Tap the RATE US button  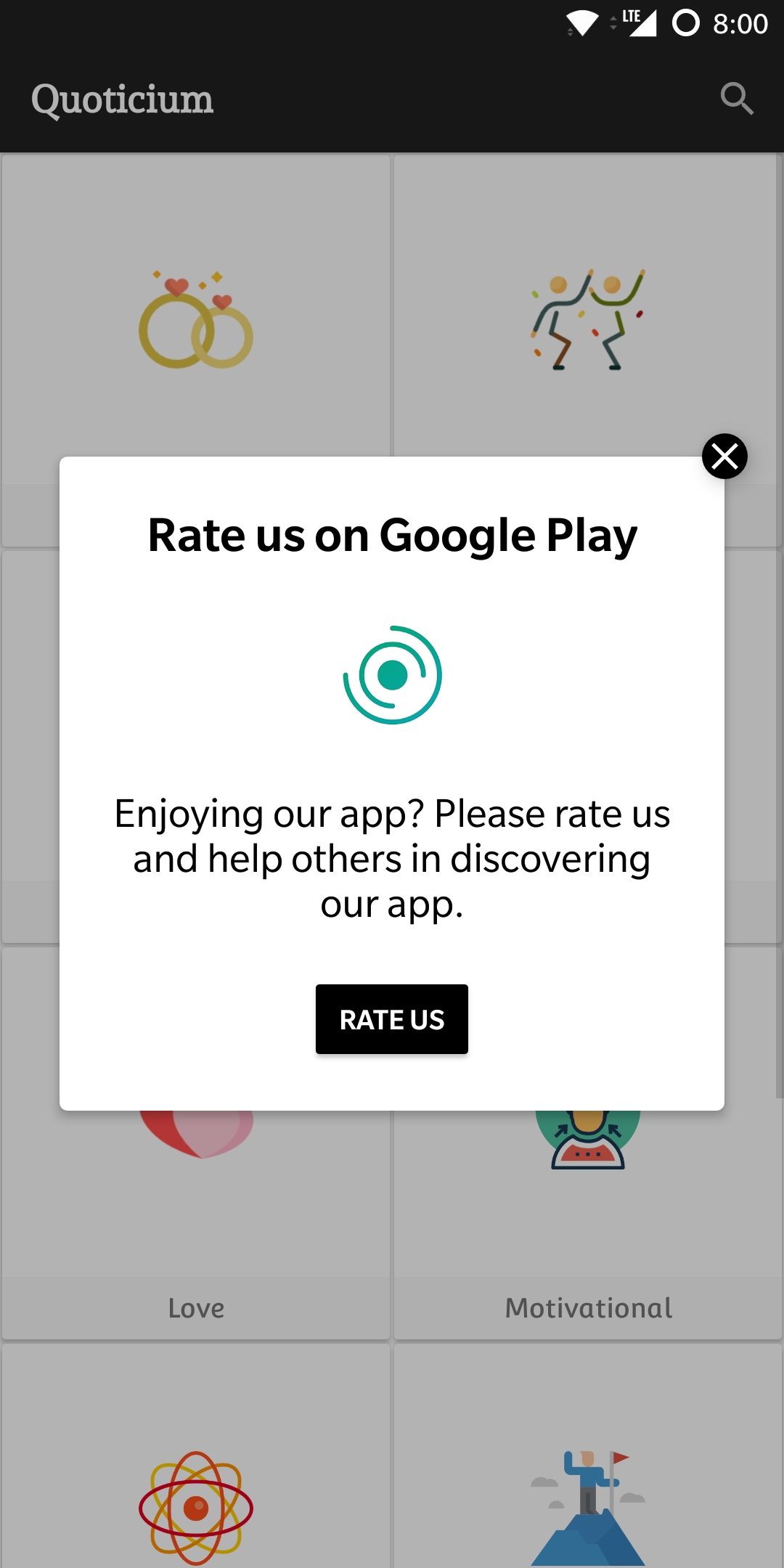[392, 1019]
